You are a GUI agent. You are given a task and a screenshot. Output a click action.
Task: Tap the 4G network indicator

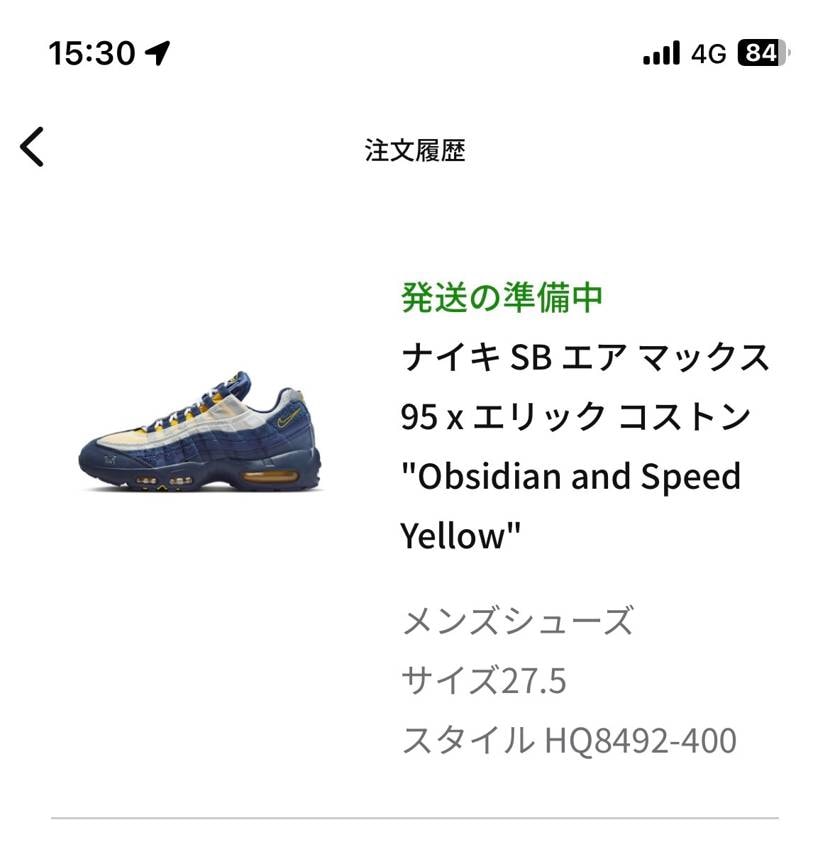tap(706, 55)
